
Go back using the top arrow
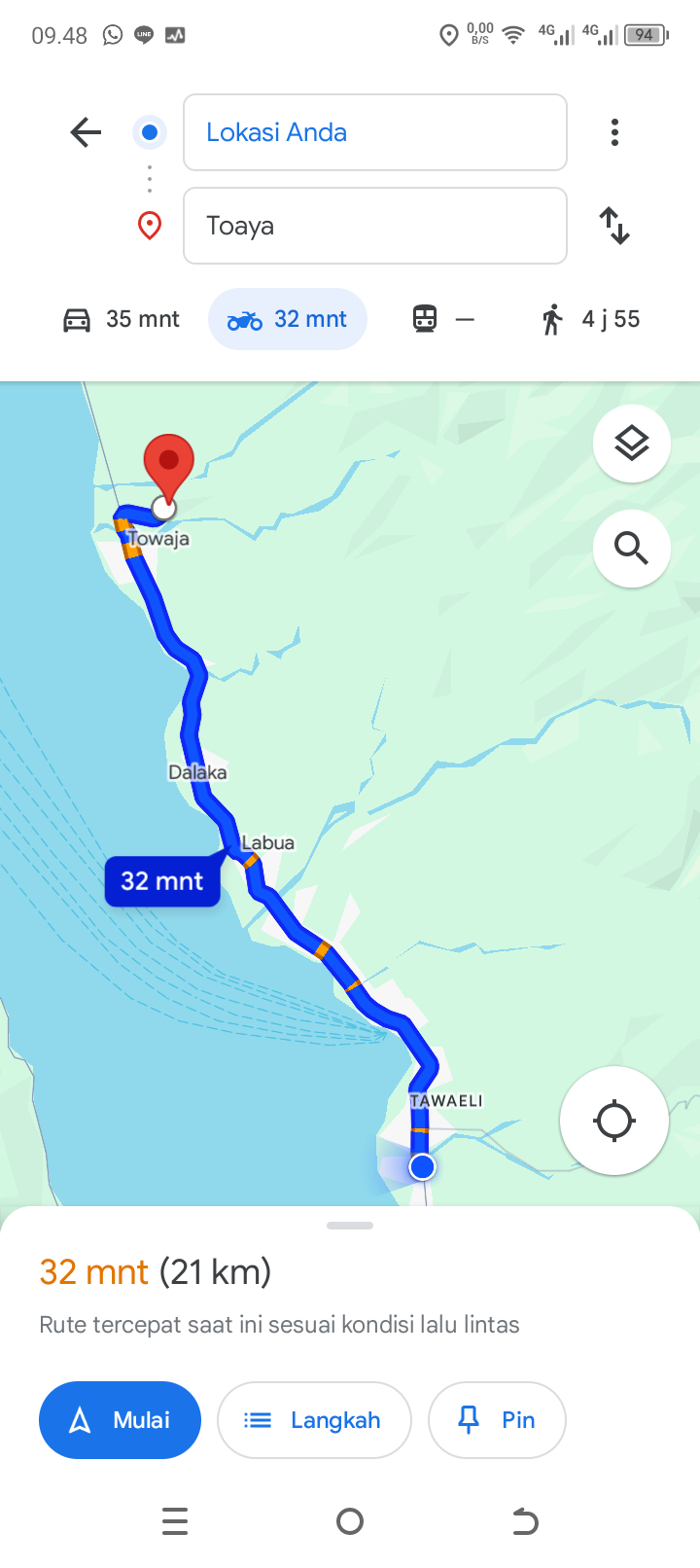(x=86, y=132)
